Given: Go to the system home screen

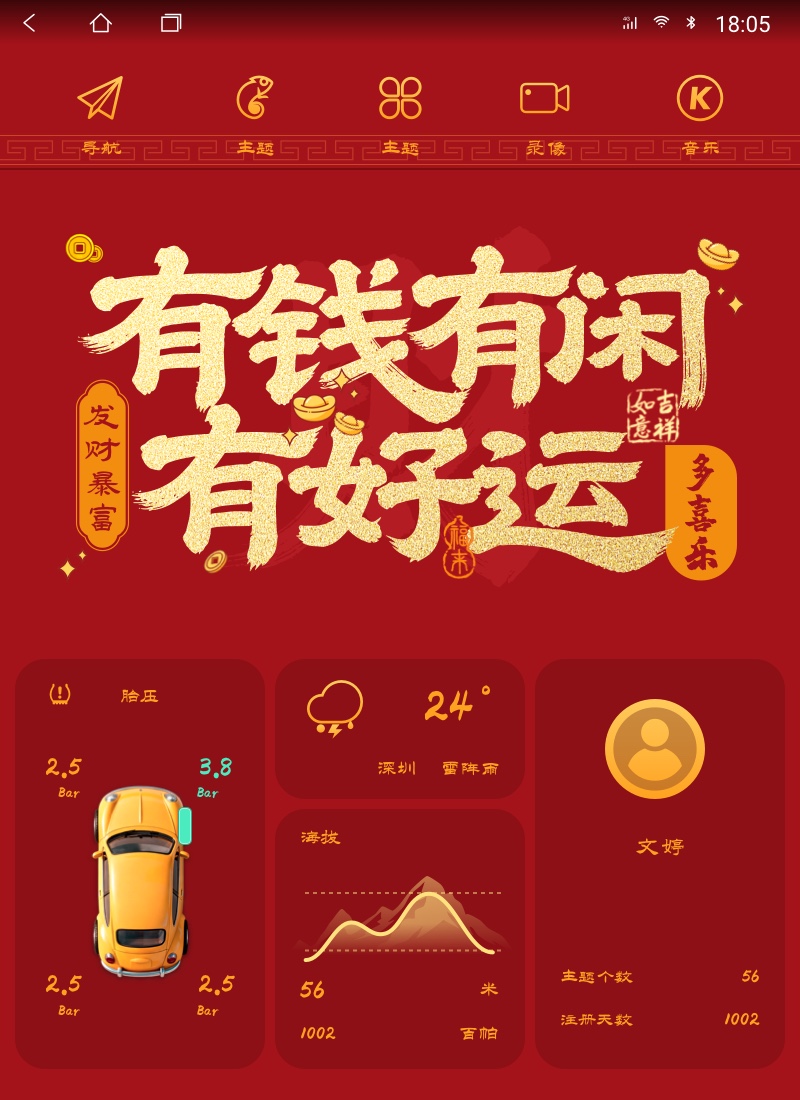Looking at the screenshot, I should [x=101, y=23].
